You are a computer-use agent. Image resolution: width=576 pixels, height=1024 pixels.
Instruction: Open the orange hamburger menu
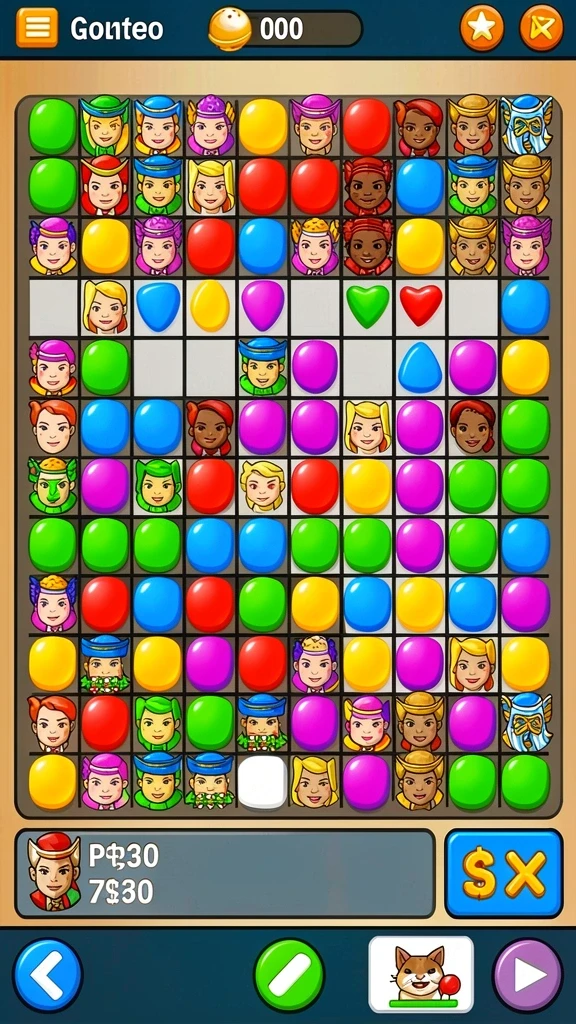[37, 28]
